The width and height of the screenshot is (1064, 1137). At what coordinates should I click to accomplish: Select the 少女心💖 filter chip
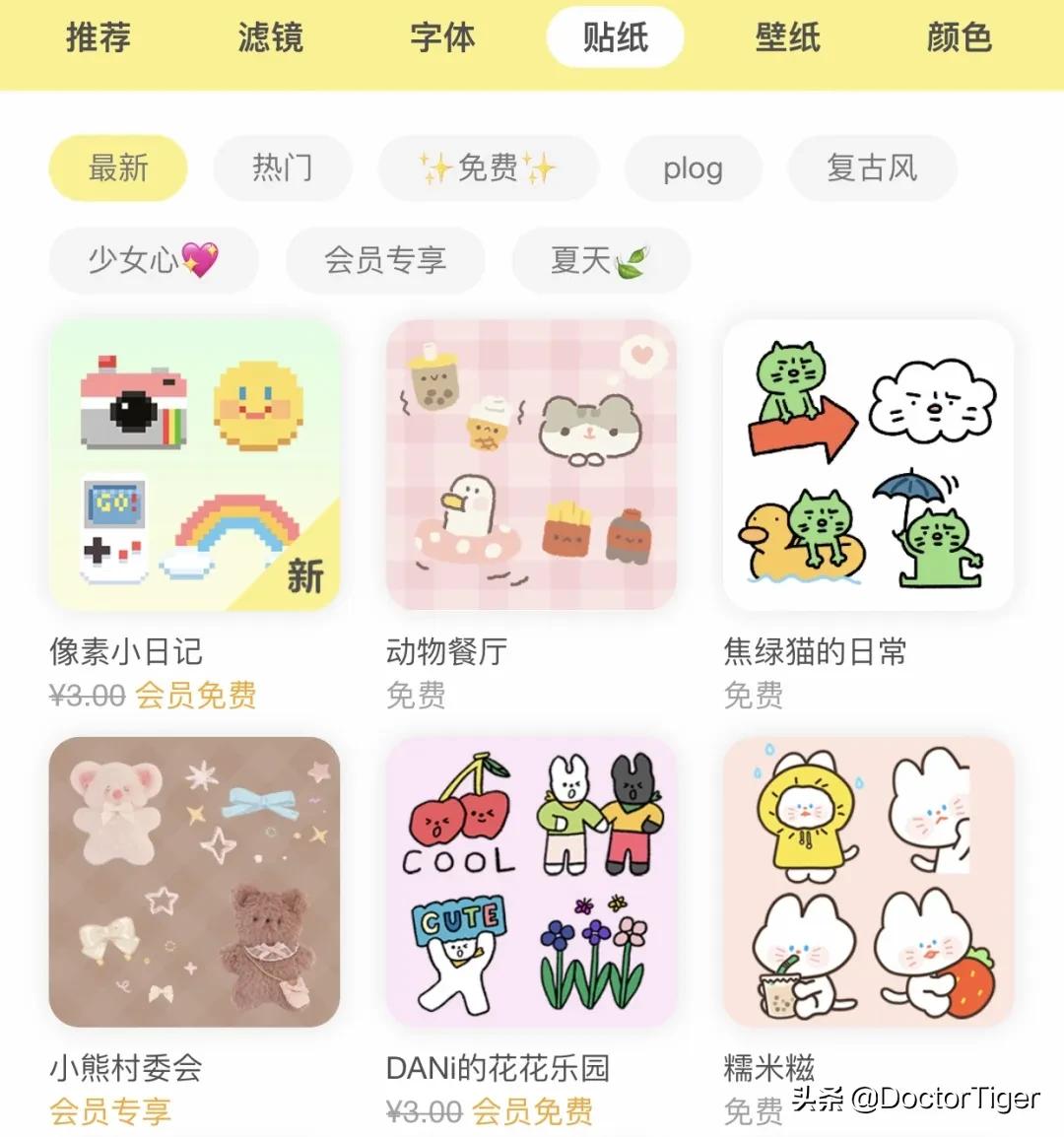154,260
